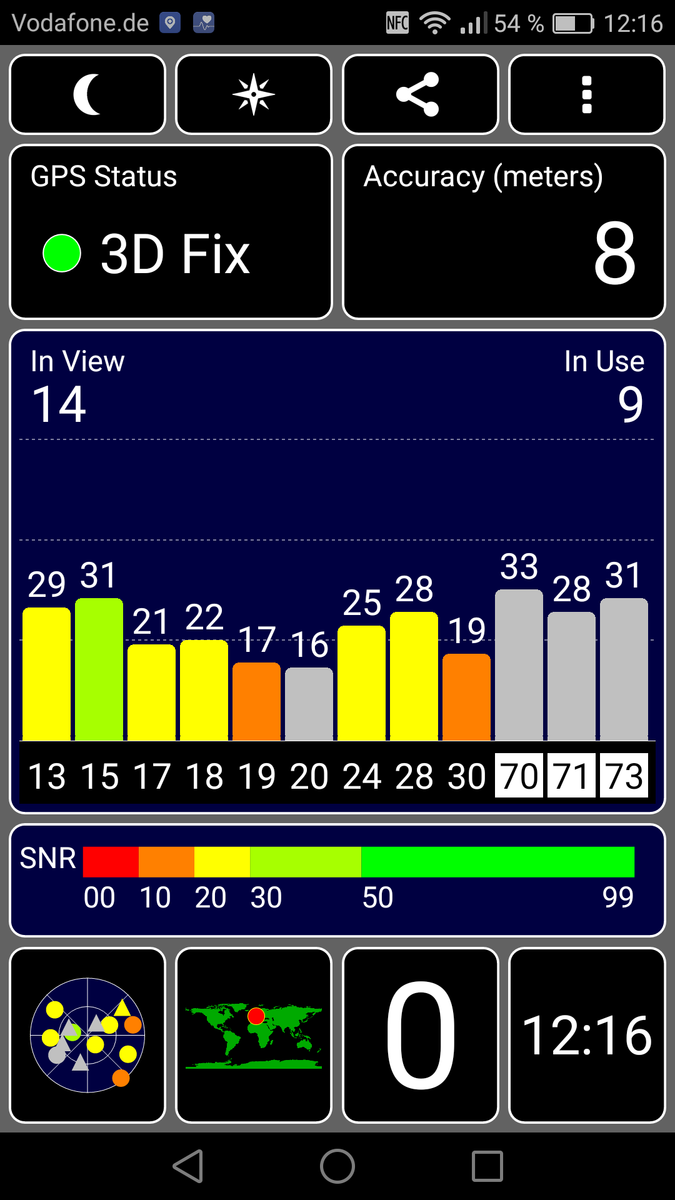Open the three-dot overflow menu

pyautogui.click(x=586, y=95)
